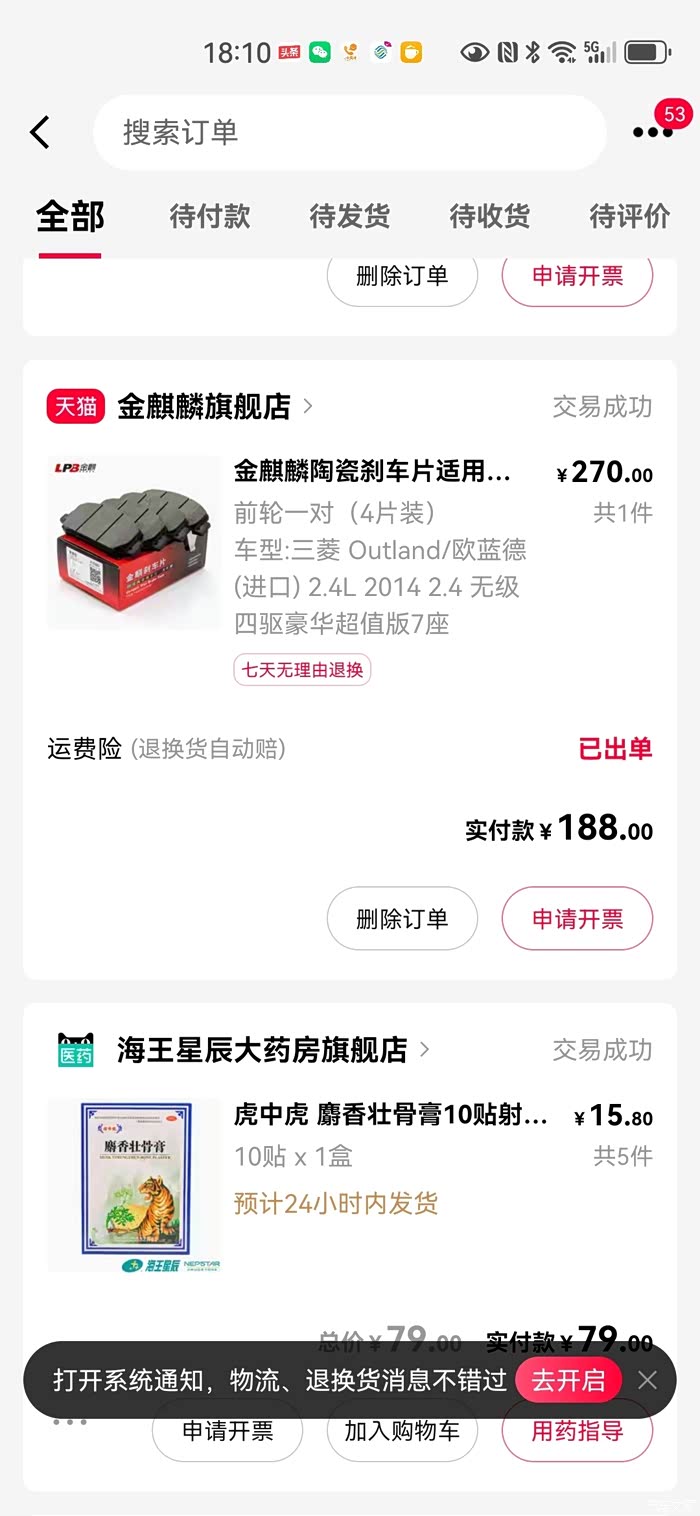Go back using the top-left arrow
700x1516 pixels.
pos(40,132)
